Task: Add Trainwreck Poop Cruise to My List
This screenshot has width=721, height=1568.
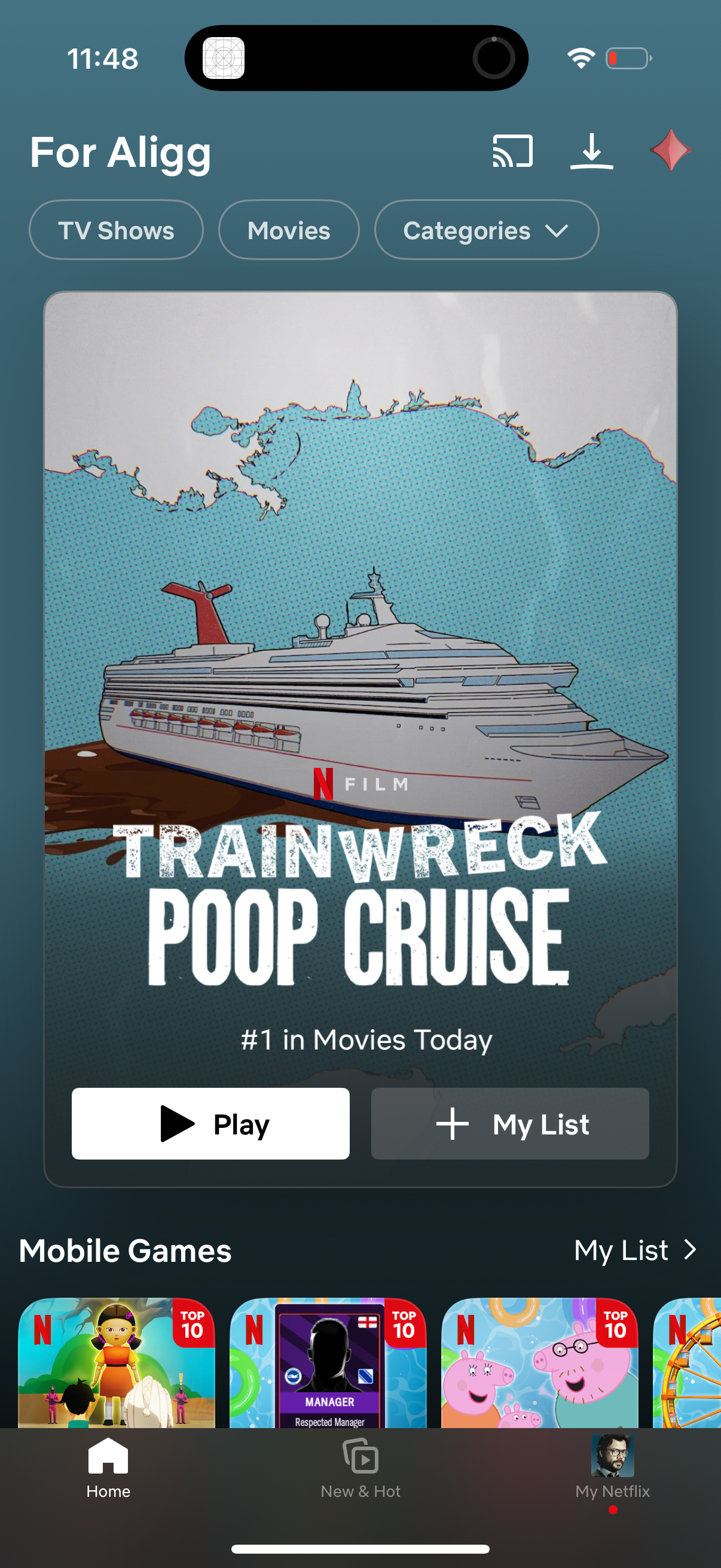Action: point(510,1124)
